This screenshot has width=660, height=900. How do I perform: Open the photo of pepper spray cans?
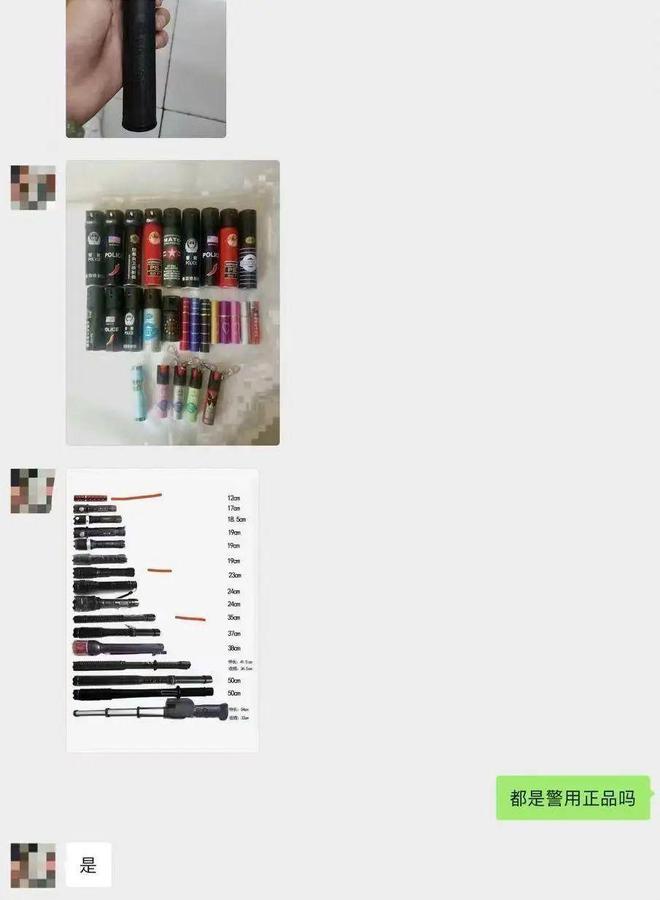(x=173, y=302)
